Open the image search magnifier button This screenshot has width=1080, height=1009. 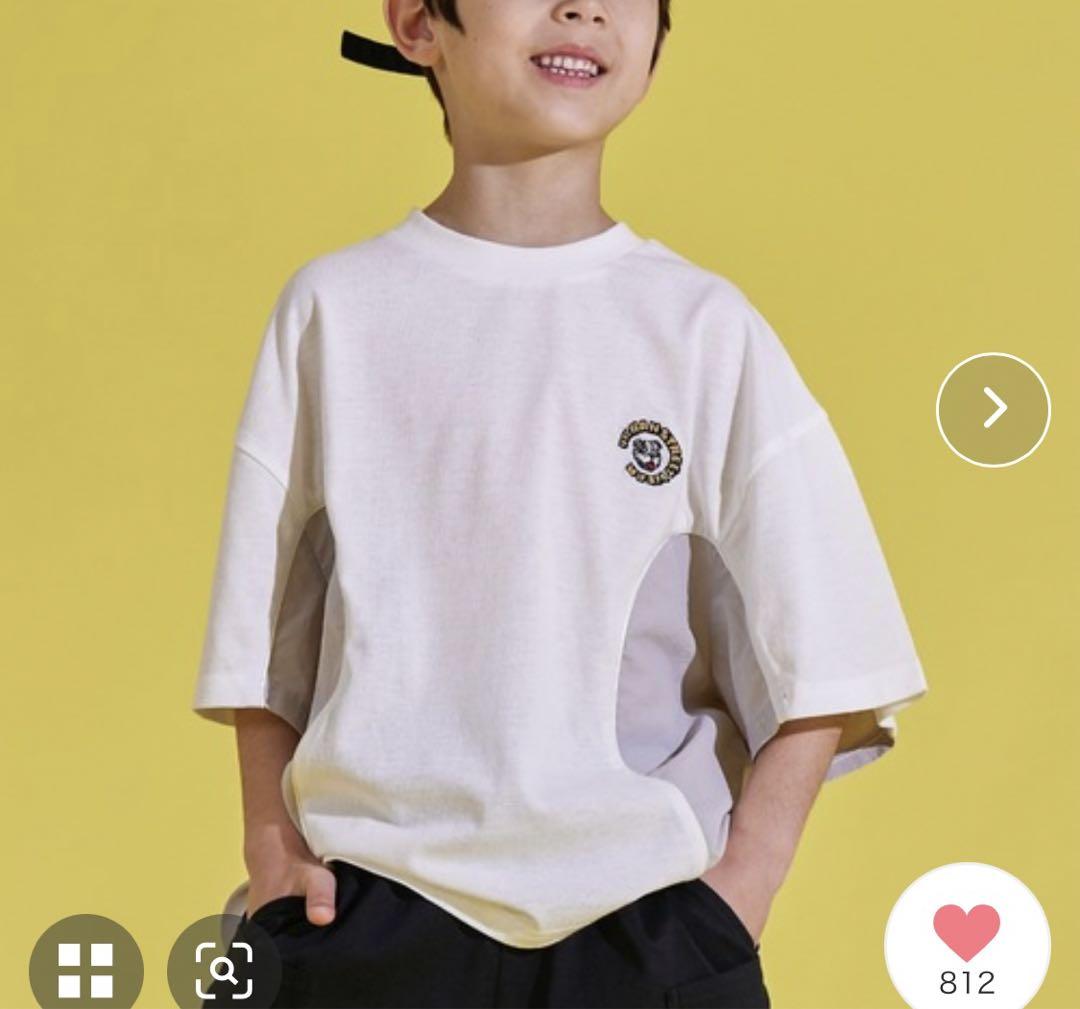224,968
